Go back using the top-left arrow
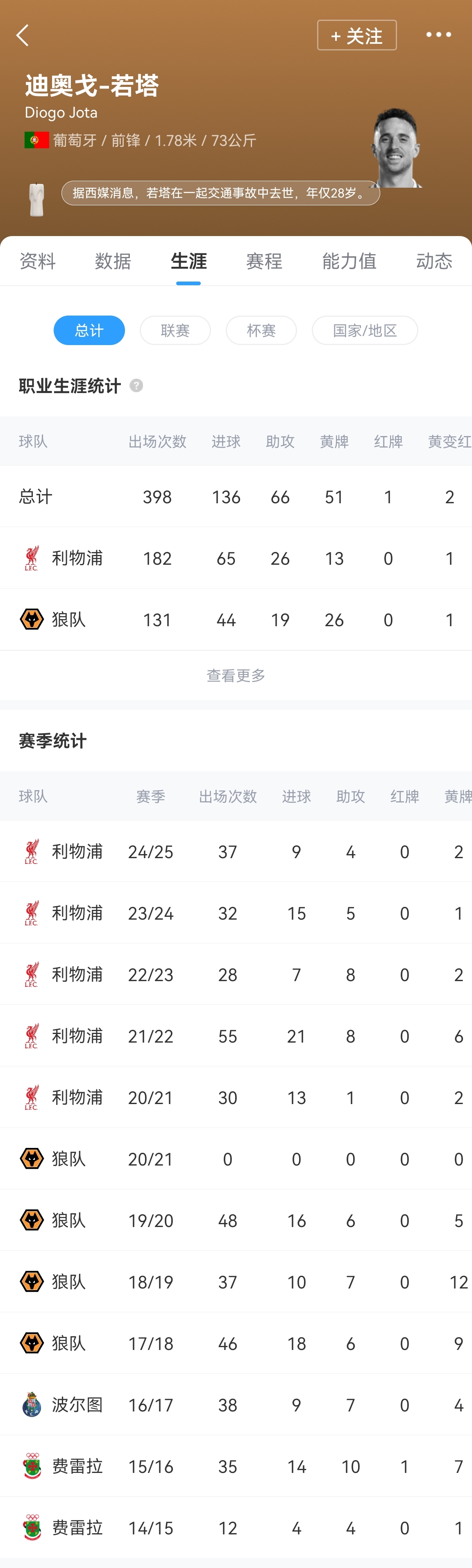 coord(23,35)
